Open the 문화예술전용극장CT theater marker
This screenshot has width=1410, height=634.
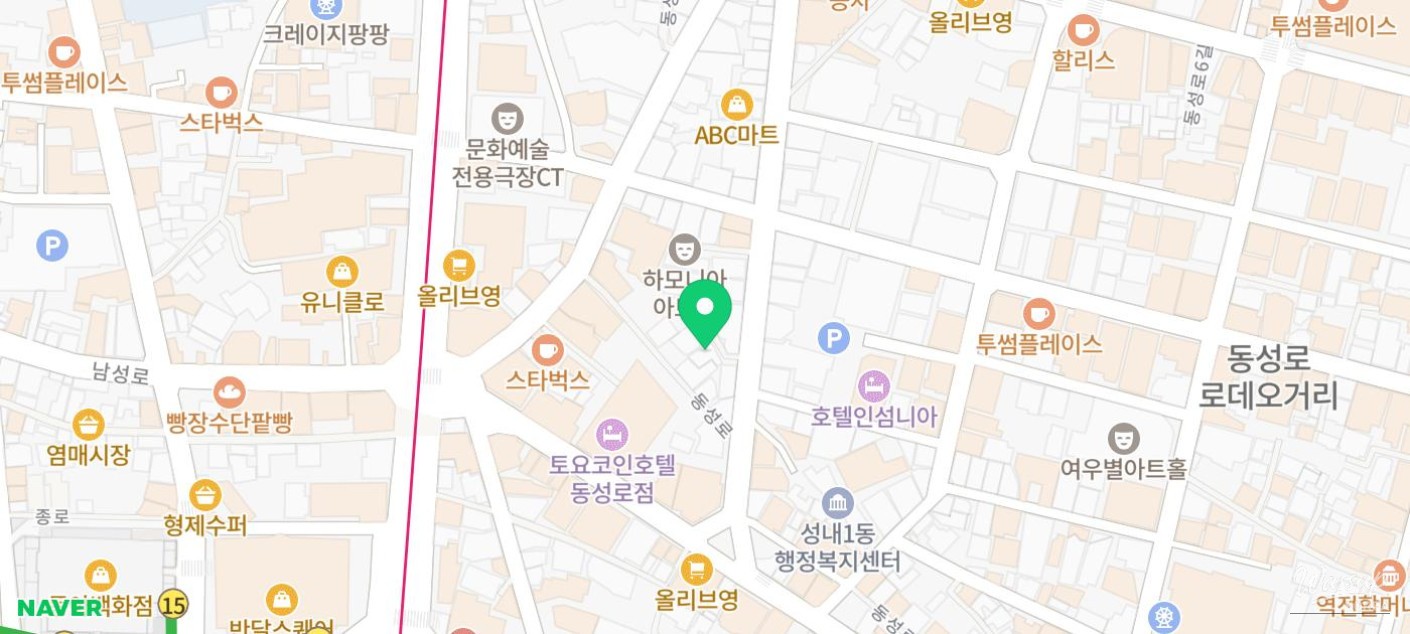(508, 118)
